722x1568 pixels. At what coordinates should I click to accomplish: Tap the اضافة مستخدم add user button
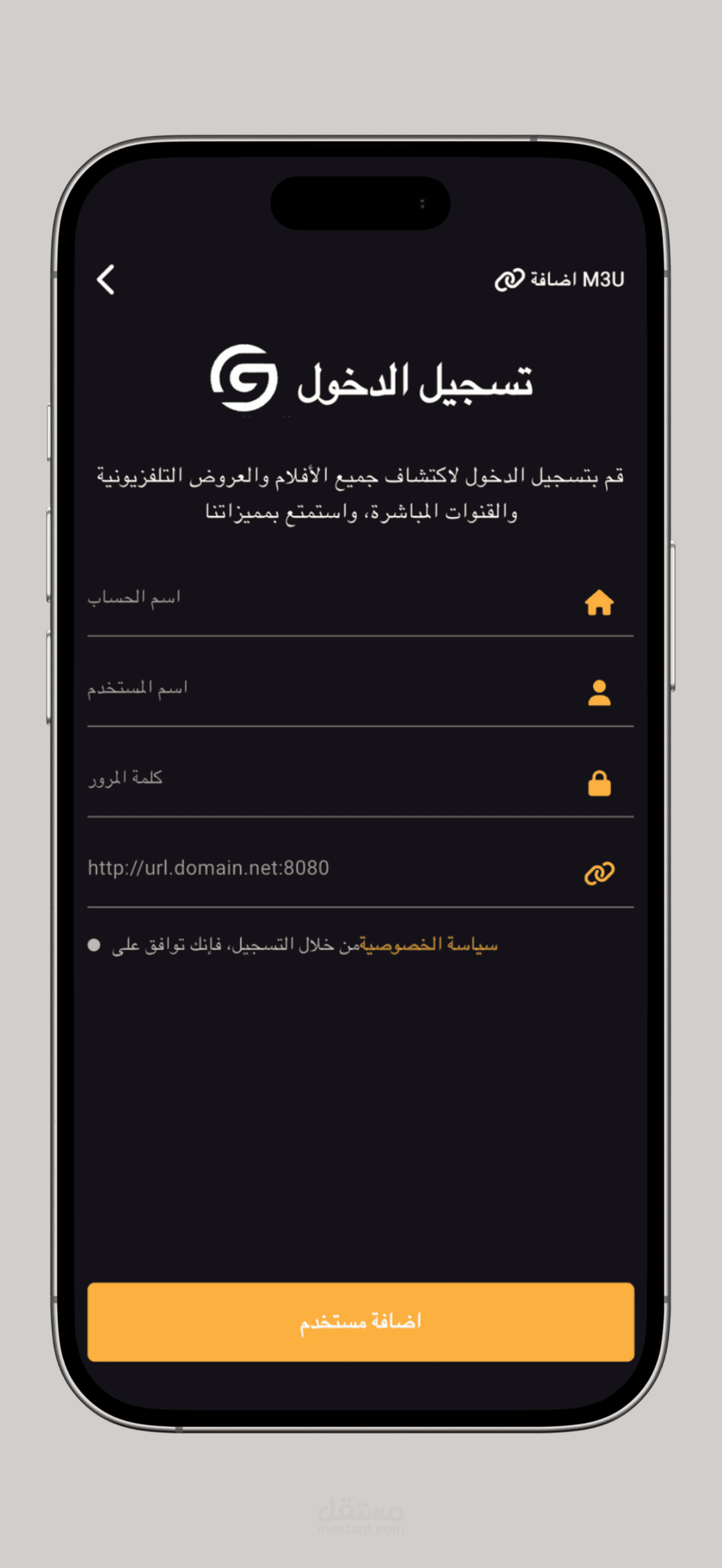[360, 1321]
